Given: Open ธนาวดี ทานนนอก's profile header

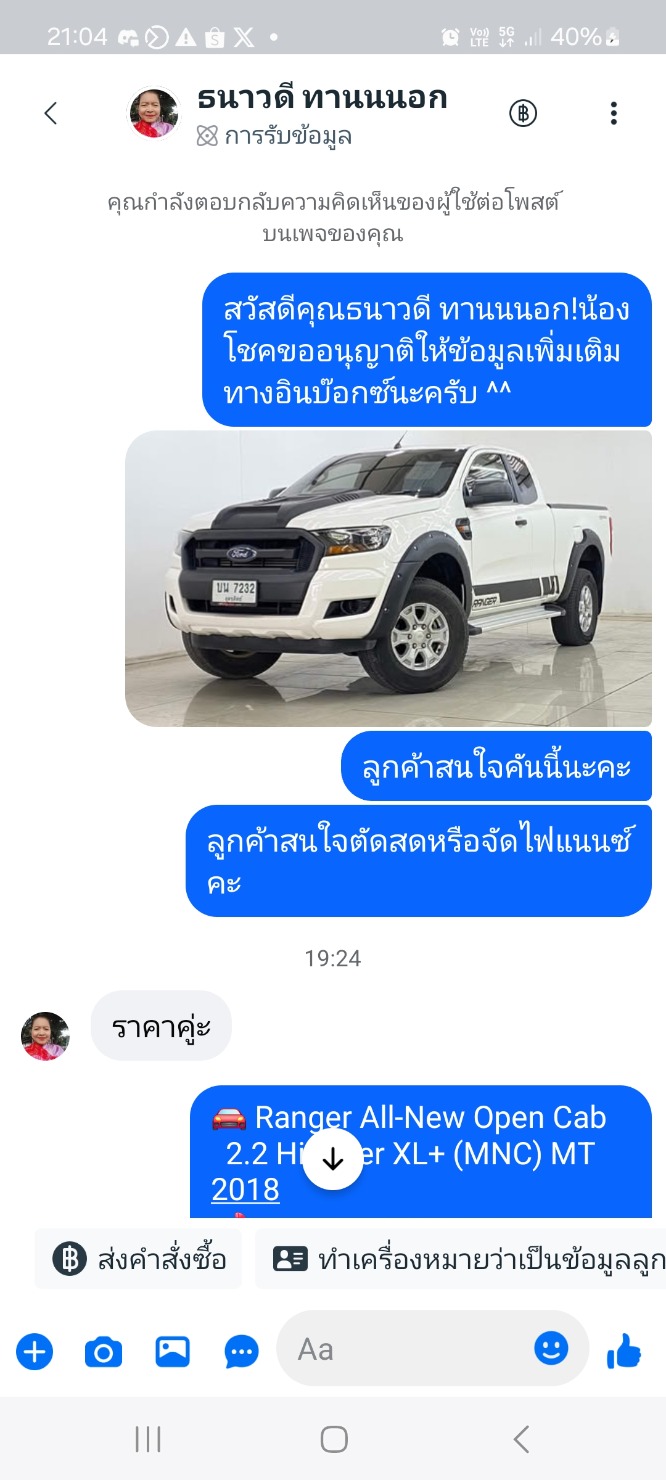Looking at the screenshot, I should pyautogui.click(x=290, y=113).
